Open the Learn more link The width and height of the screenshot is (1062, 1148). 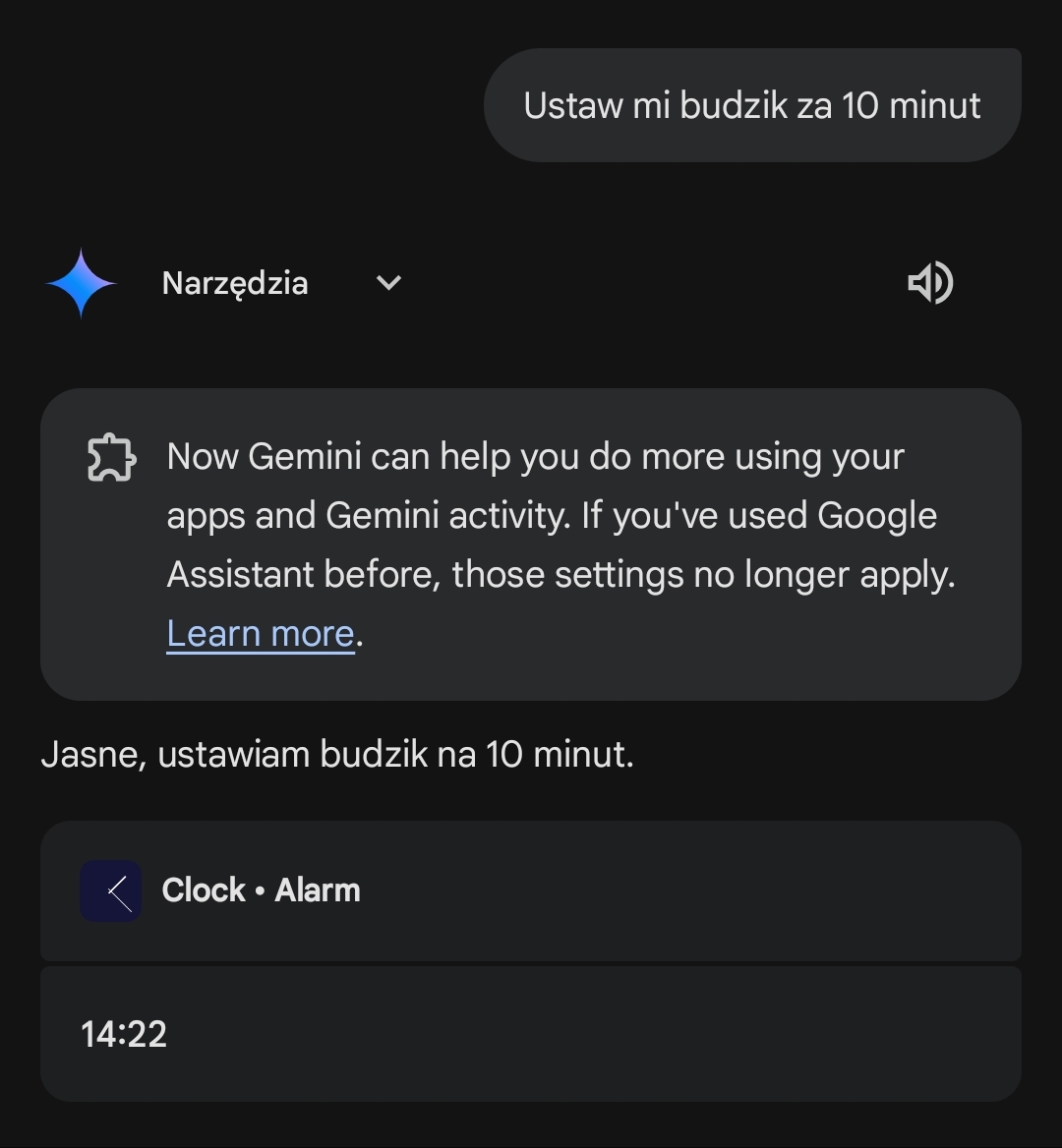point(261,634)
